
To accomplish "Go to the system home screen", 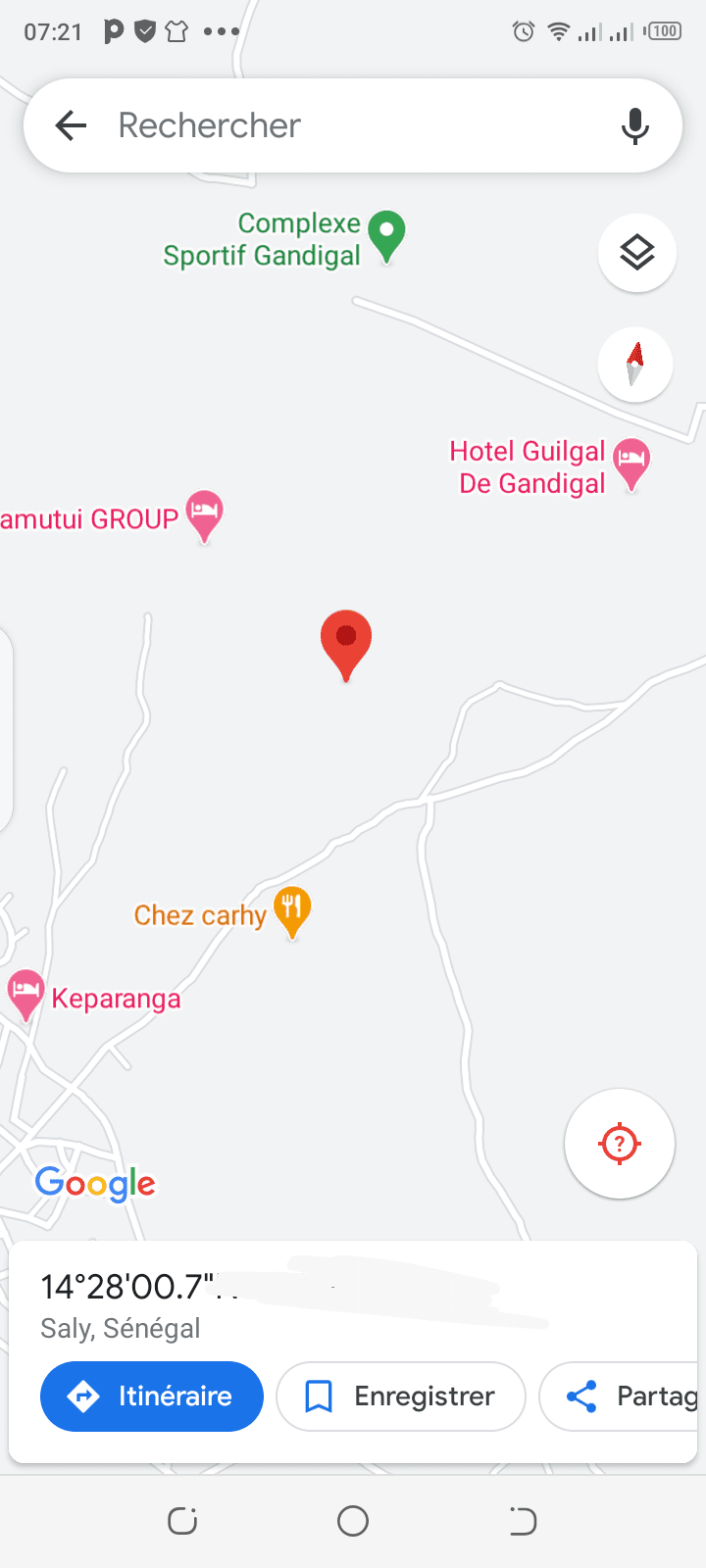I will 353,1521.
